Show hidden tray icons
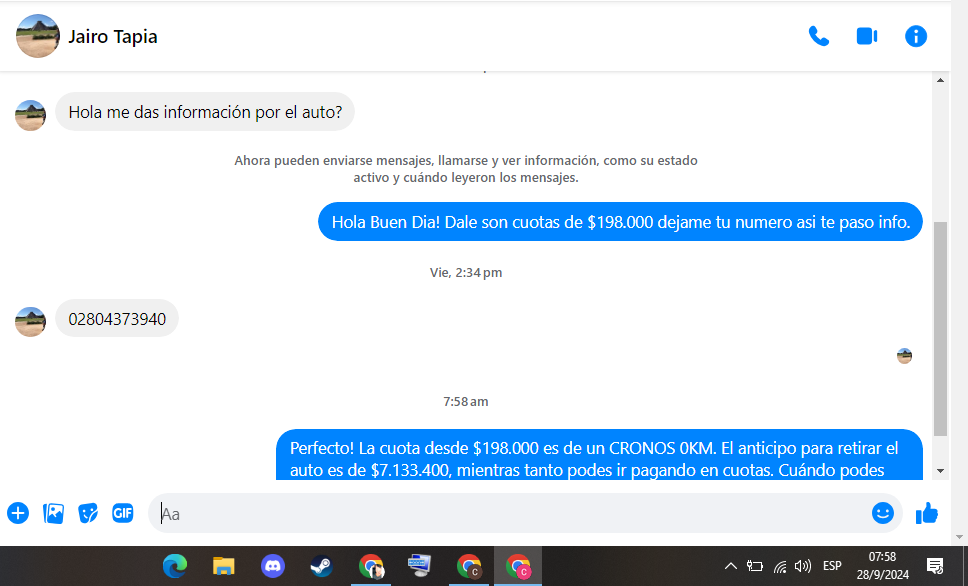968x586 pixels. click(730, 566)
